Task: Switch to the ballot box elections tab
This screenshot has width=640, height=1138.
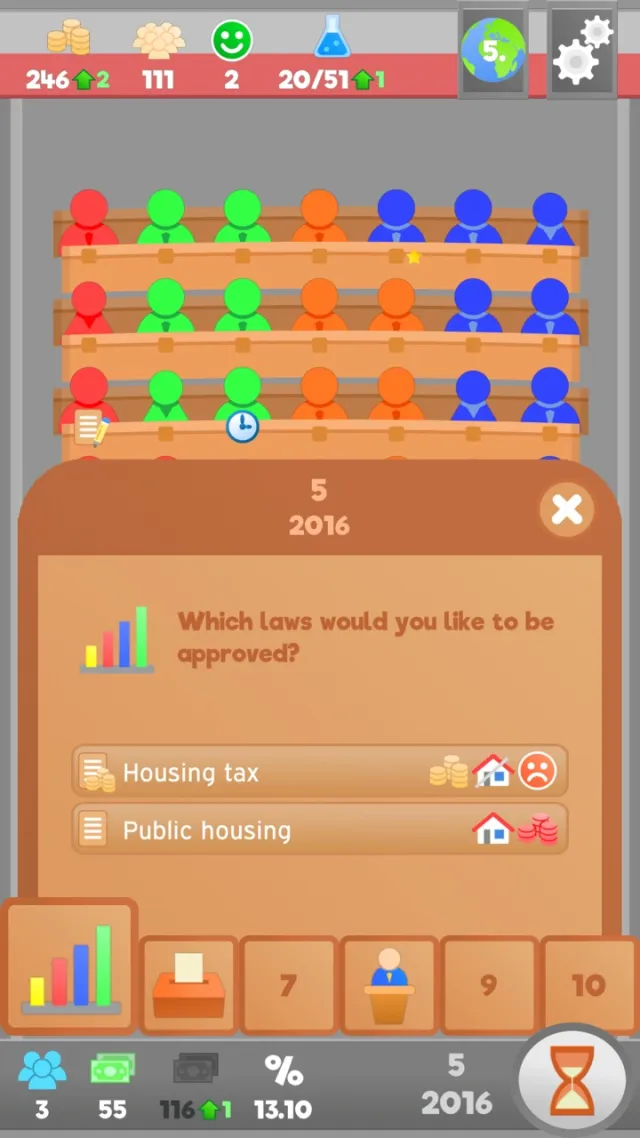Action: [189, 986]
